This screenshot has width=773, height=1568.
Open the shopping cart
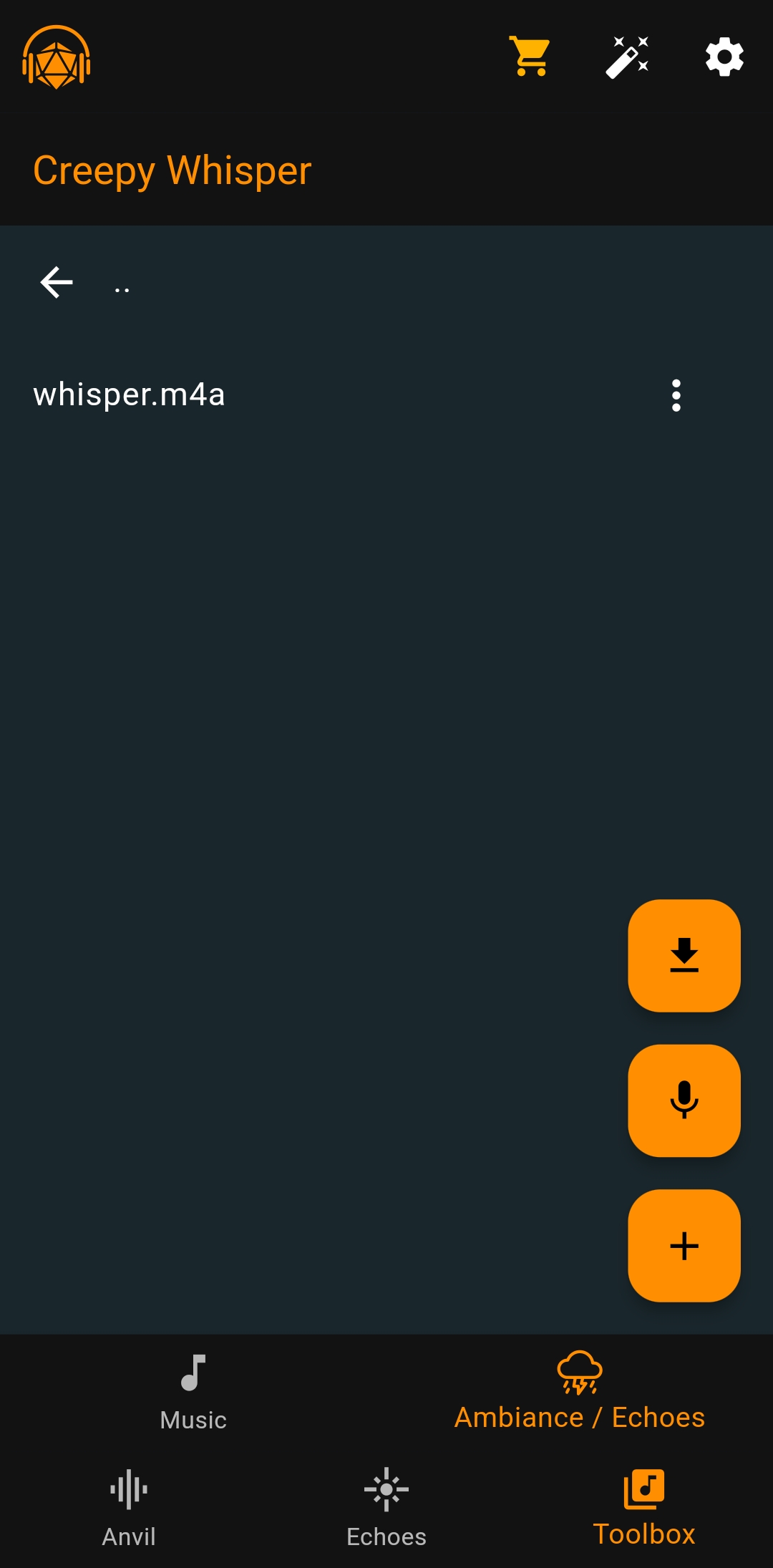pos(530,57)
